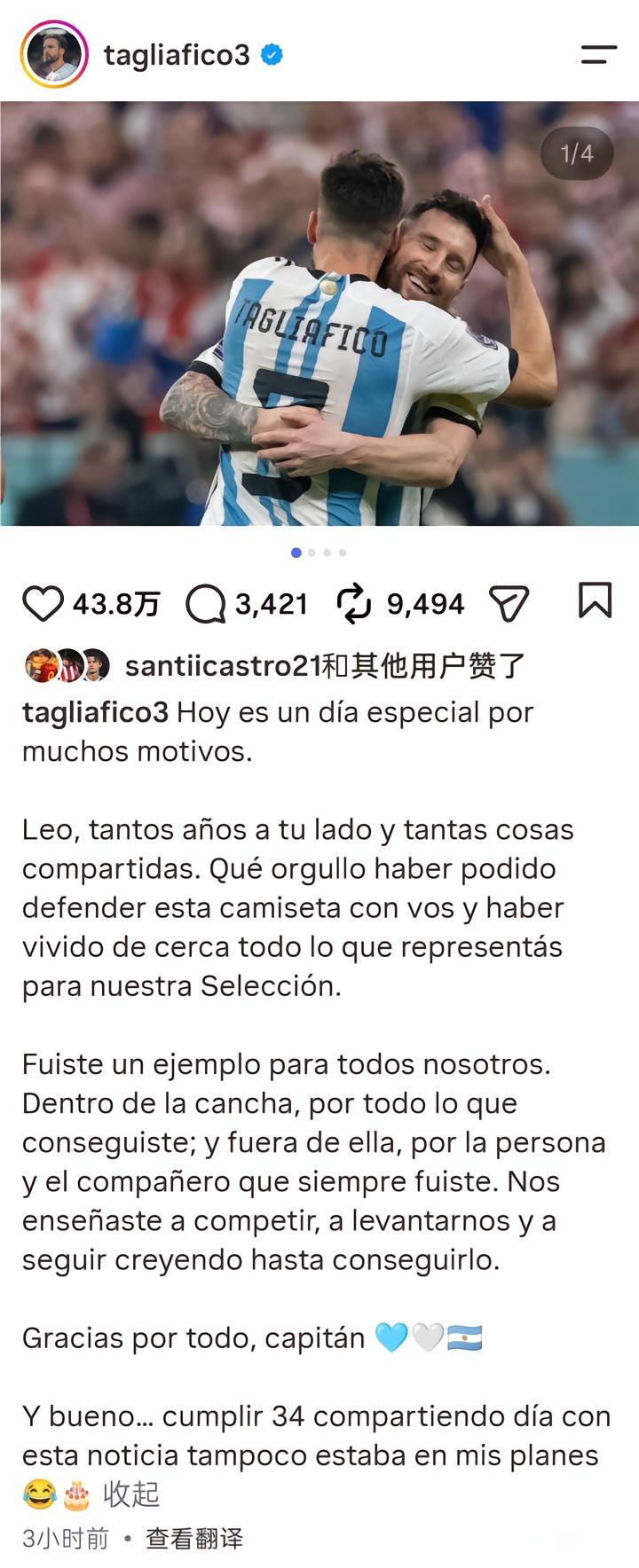This screenshot has height=1568, width=639.
Task: Open the list of users who liked
Action: (325, 665)
